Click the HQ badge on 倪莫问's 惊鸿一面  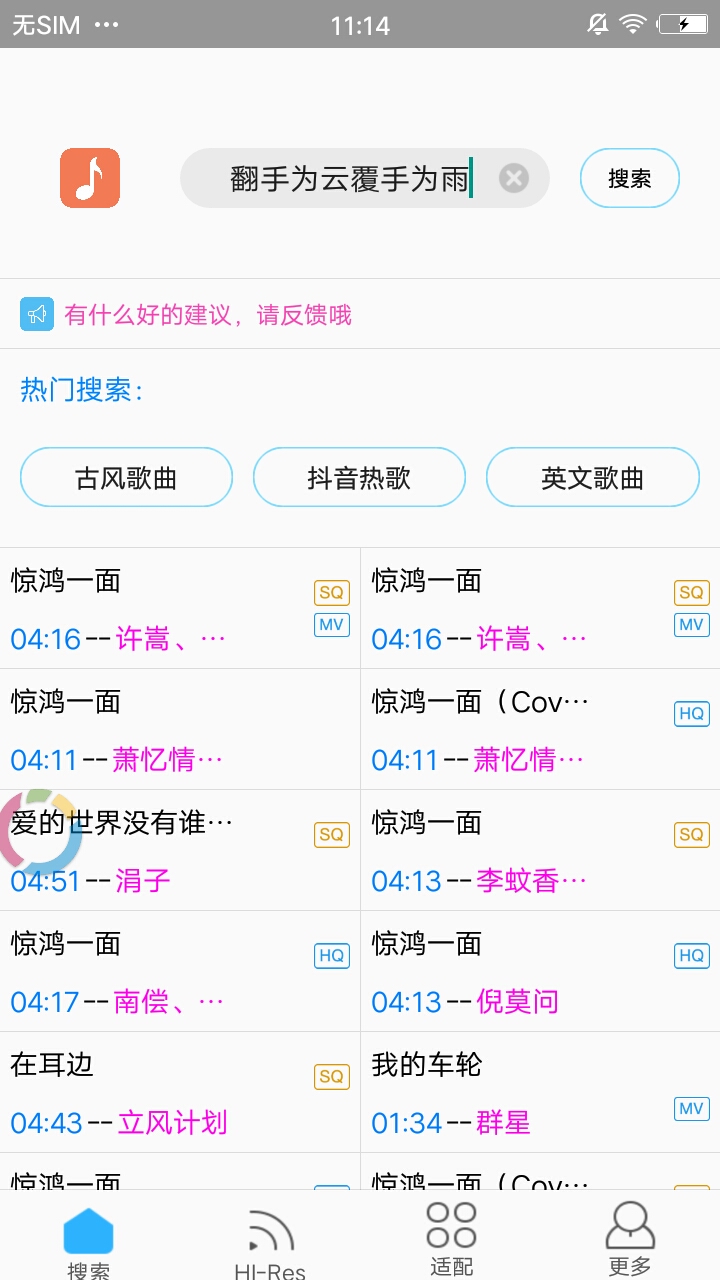pos(691,955)
